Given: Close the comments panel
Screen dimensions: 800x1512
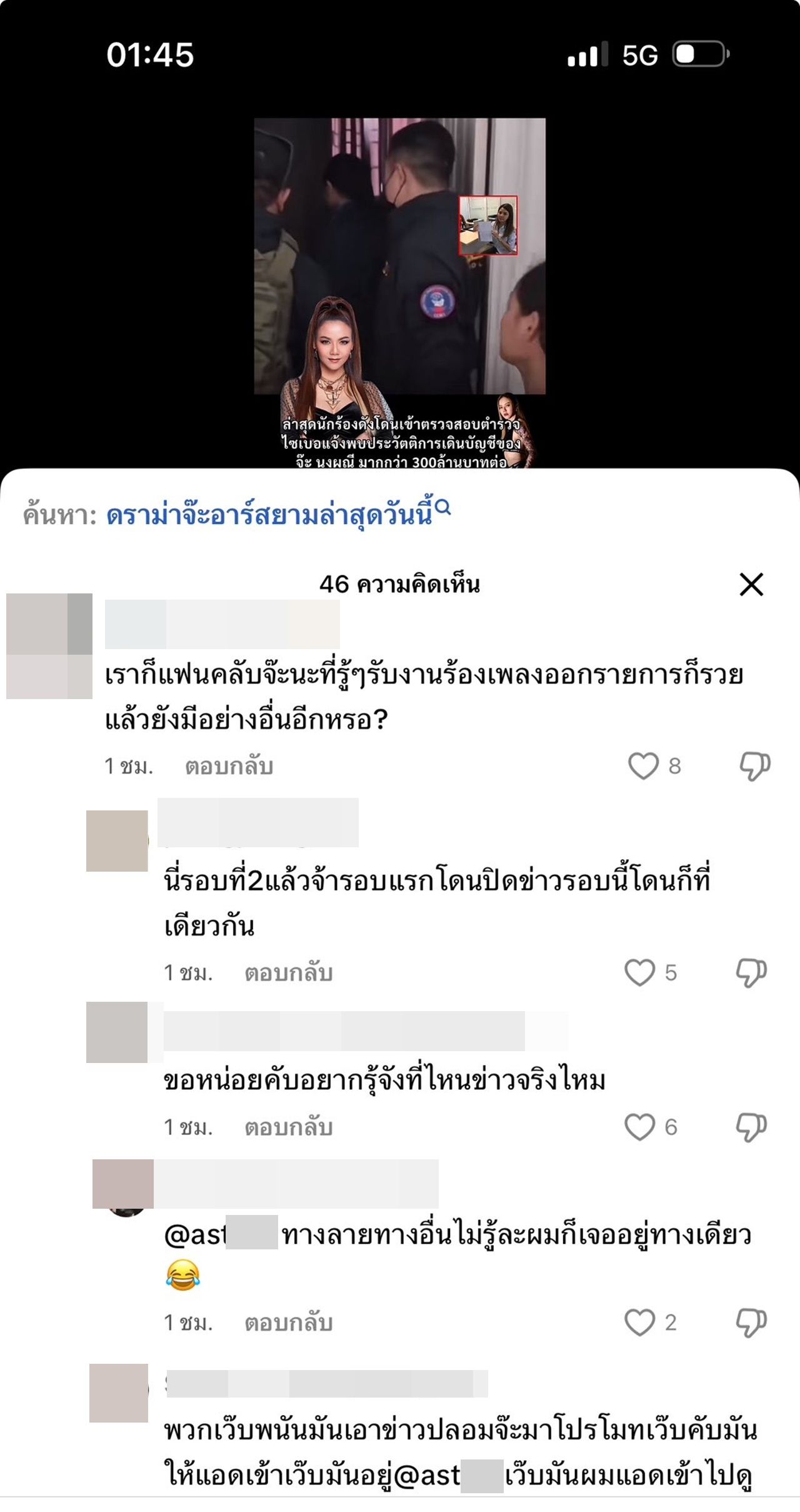Looking at the screenshot, I should tap(751, 585).
